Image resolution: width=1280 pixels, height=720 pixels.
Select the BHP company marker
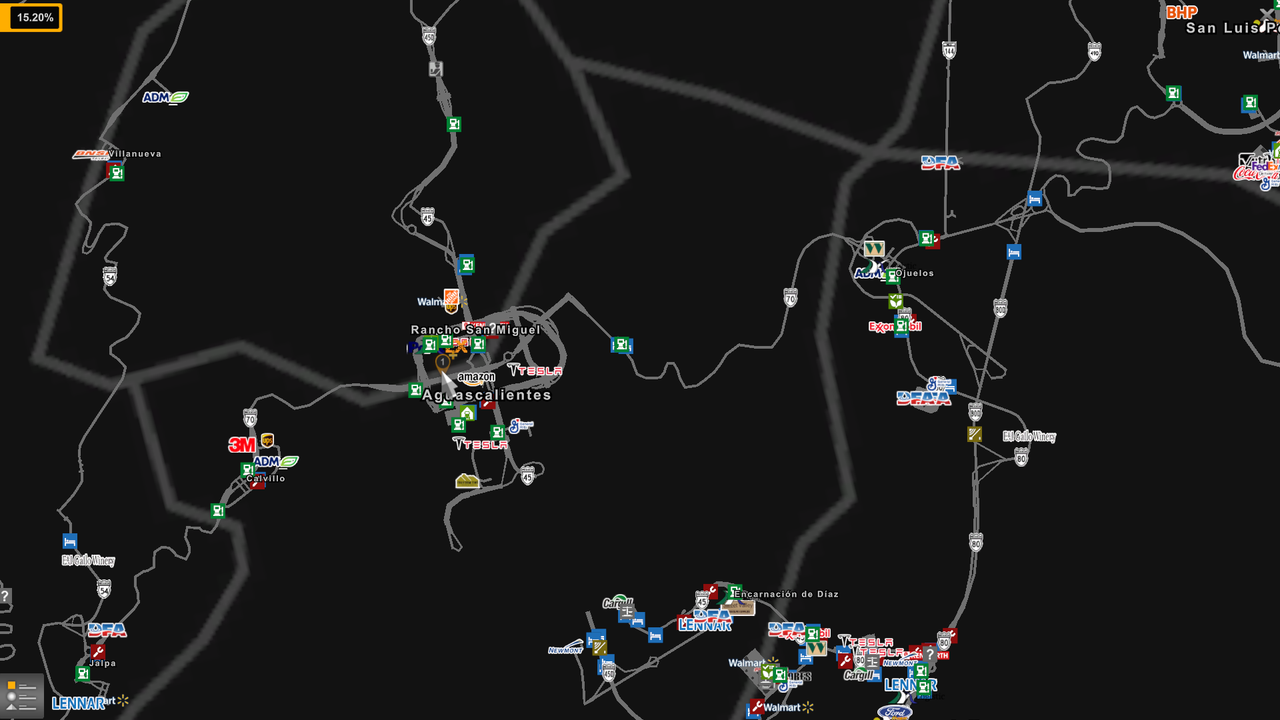point(1181,12)
